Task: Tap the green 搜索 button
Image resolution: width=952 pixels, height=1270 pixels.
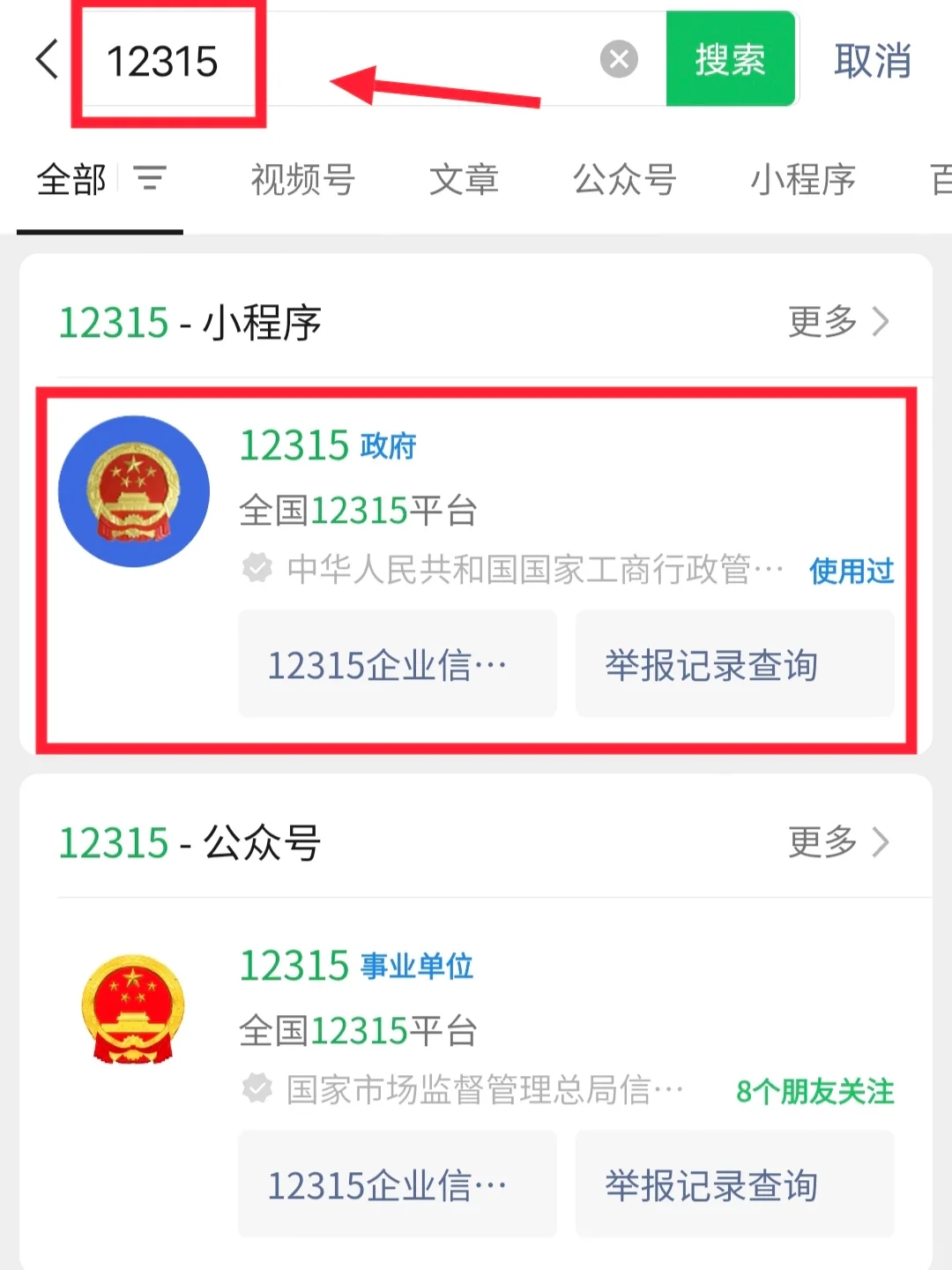Action: [x=730, y=60]
